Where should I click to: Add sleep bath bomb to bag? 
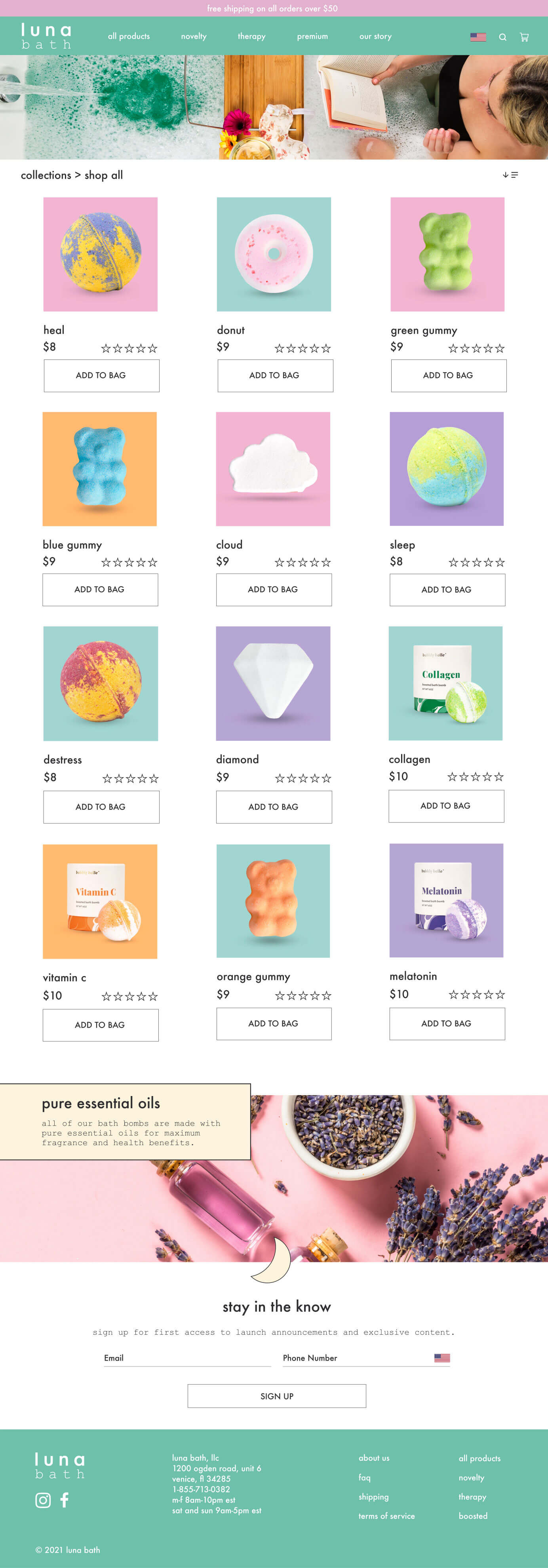click(447, 590)
